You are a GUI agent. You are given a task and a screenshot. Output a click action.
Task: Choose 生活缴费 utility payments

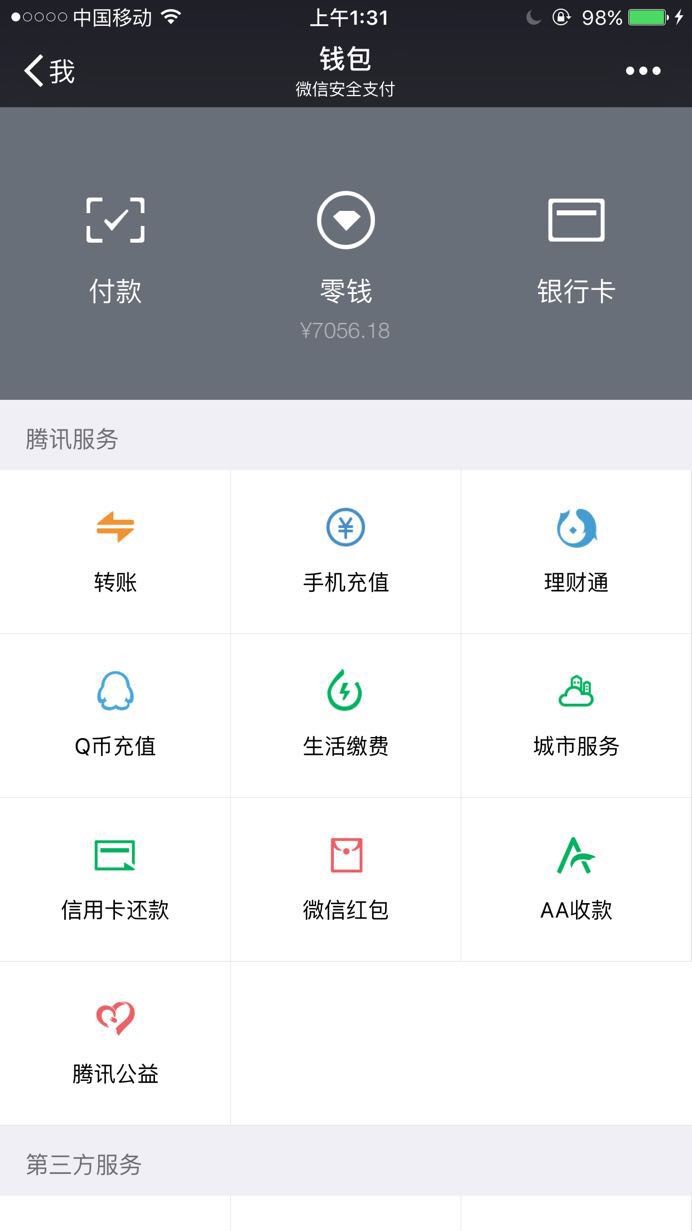[x=346, y=715]
